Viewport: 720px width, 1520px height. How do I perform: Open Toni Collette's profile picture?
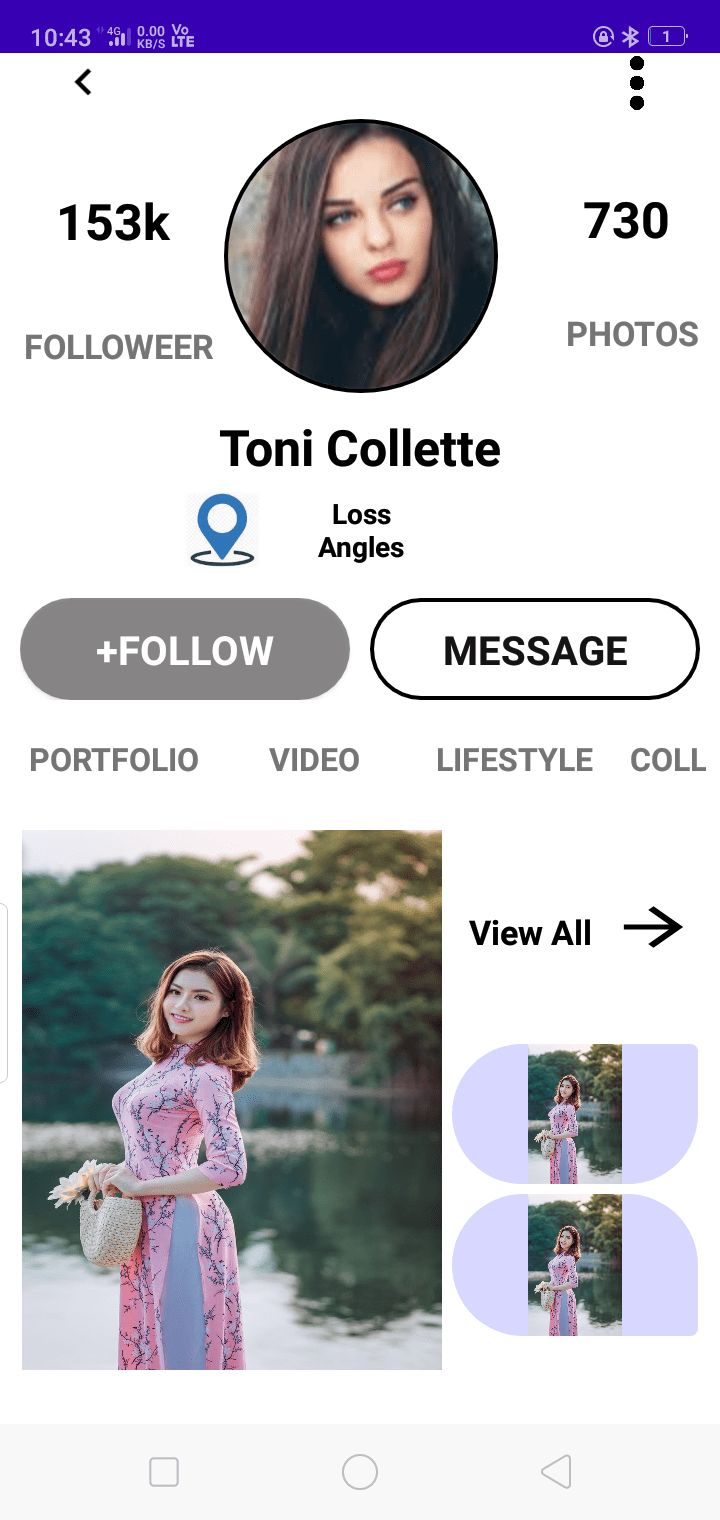pos(361,256)
